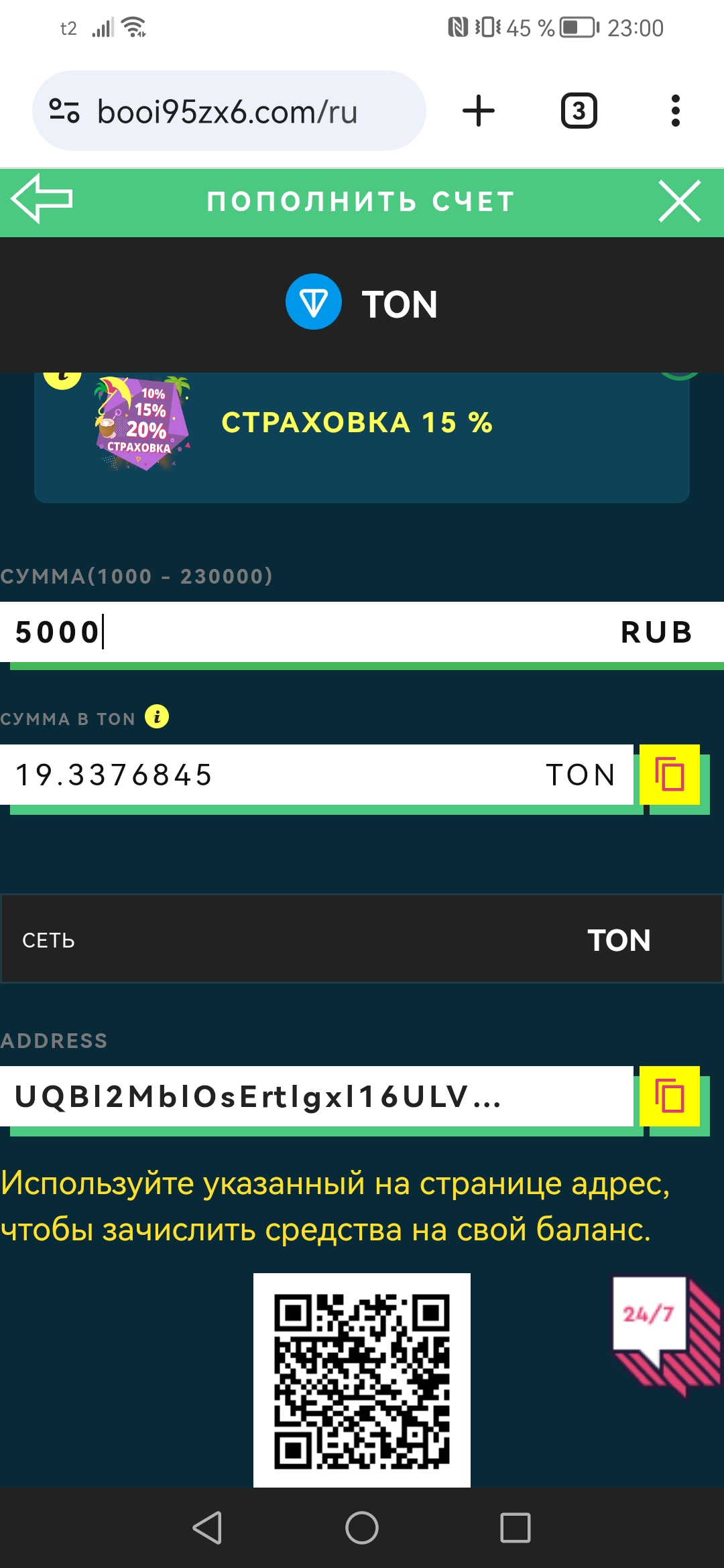724x1568 pixels.
Task: Copy the TON amount 19.3376845
Action: click(x=670, y=775)
